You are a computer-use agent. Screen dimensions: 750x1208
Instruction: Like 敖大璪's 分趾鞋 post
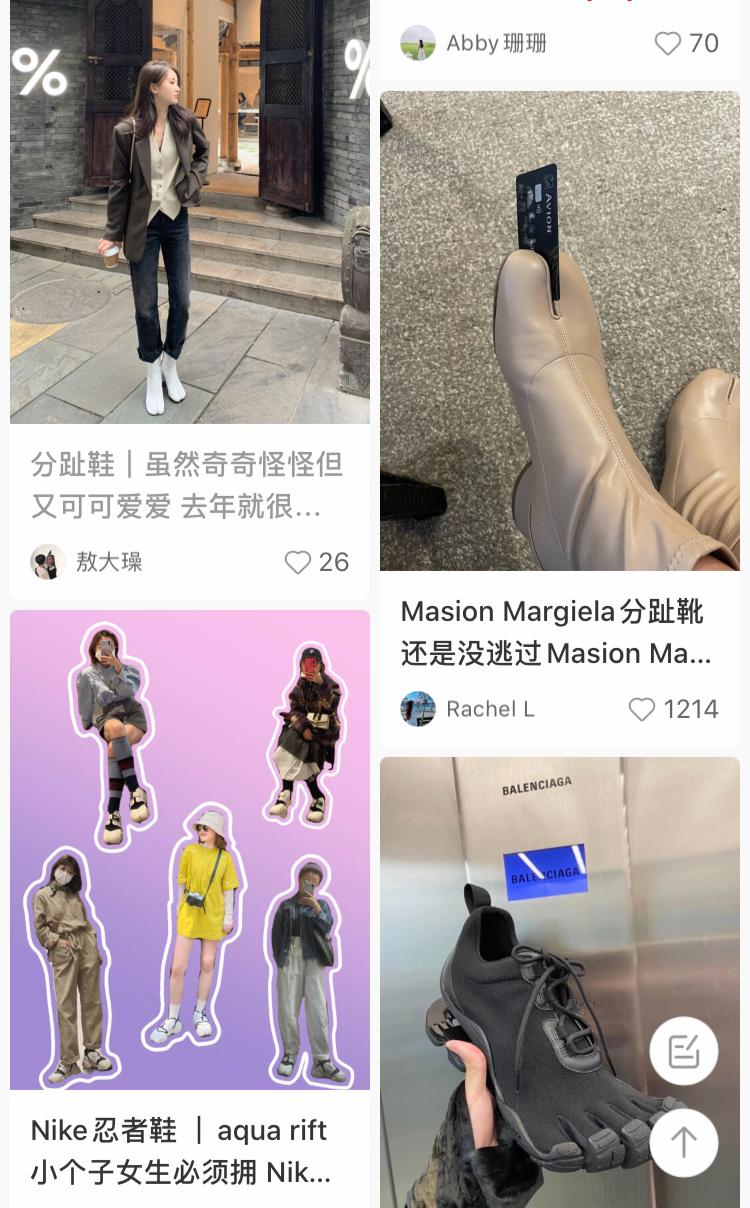pos(298,562)
